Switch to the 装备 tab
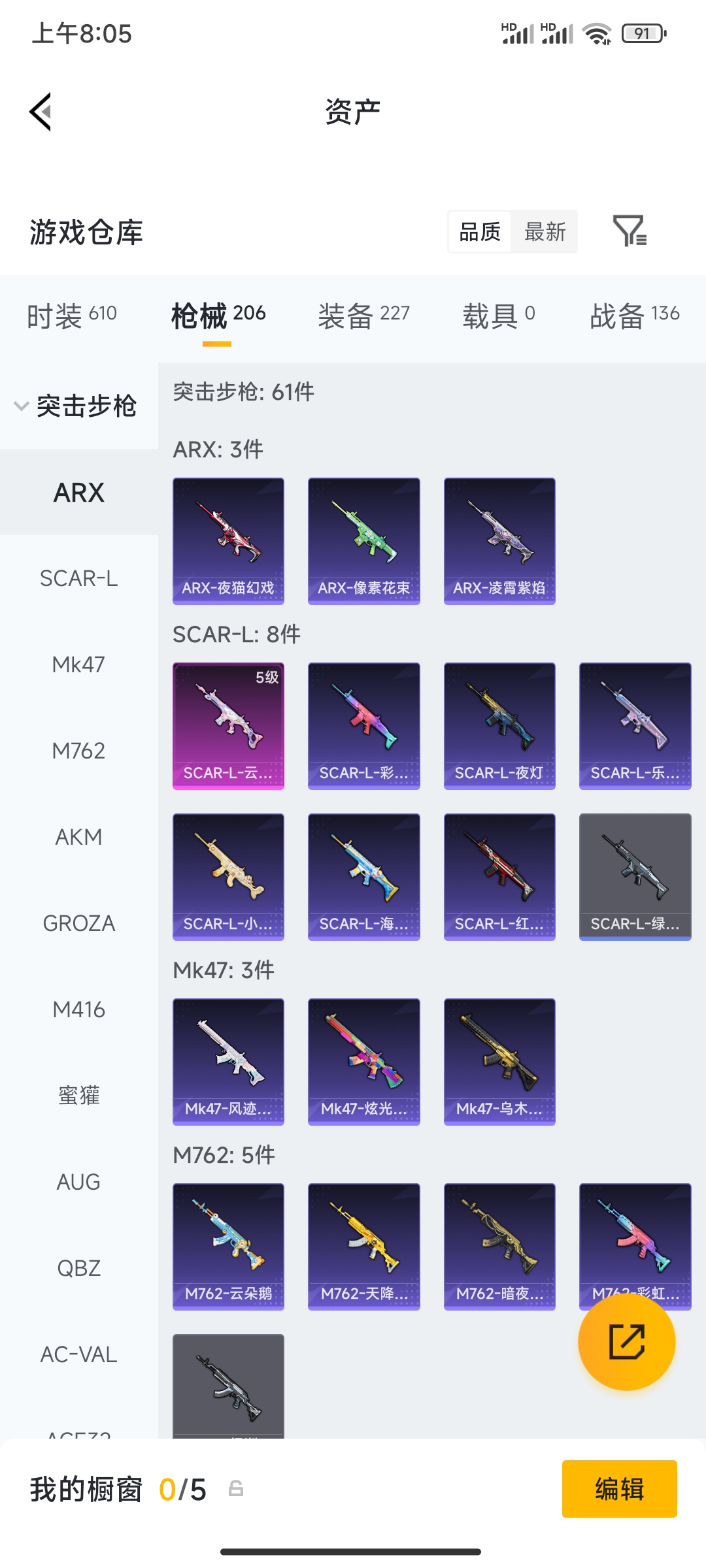 [x=363, y=316]
